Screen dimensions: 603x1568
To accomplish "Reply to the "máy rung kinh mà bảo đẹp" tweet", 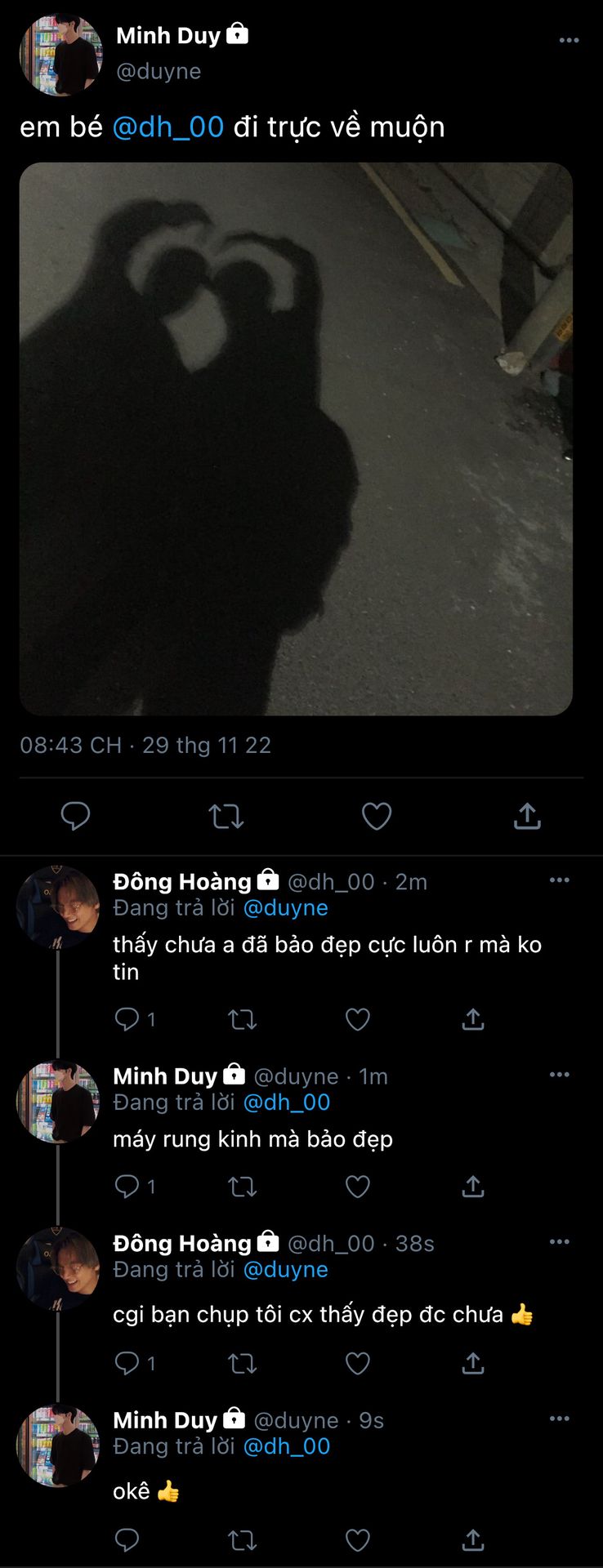I will [x=127, y=1186].
